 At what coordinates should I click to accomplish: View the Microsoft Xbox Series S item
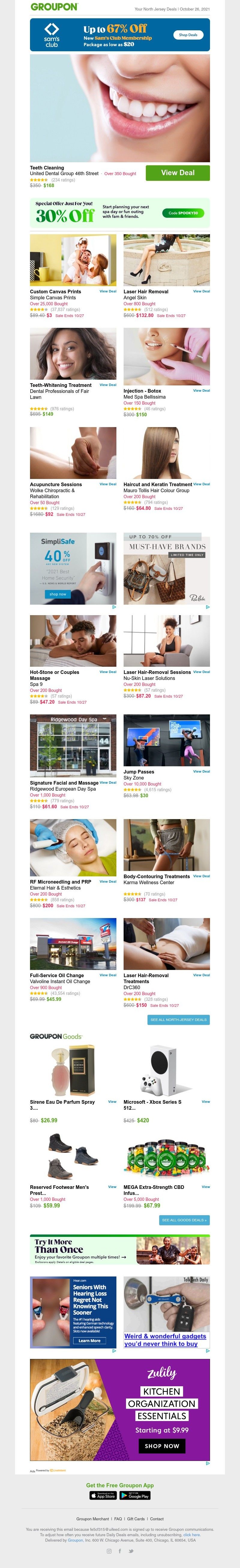click(x=205, y=1101)
